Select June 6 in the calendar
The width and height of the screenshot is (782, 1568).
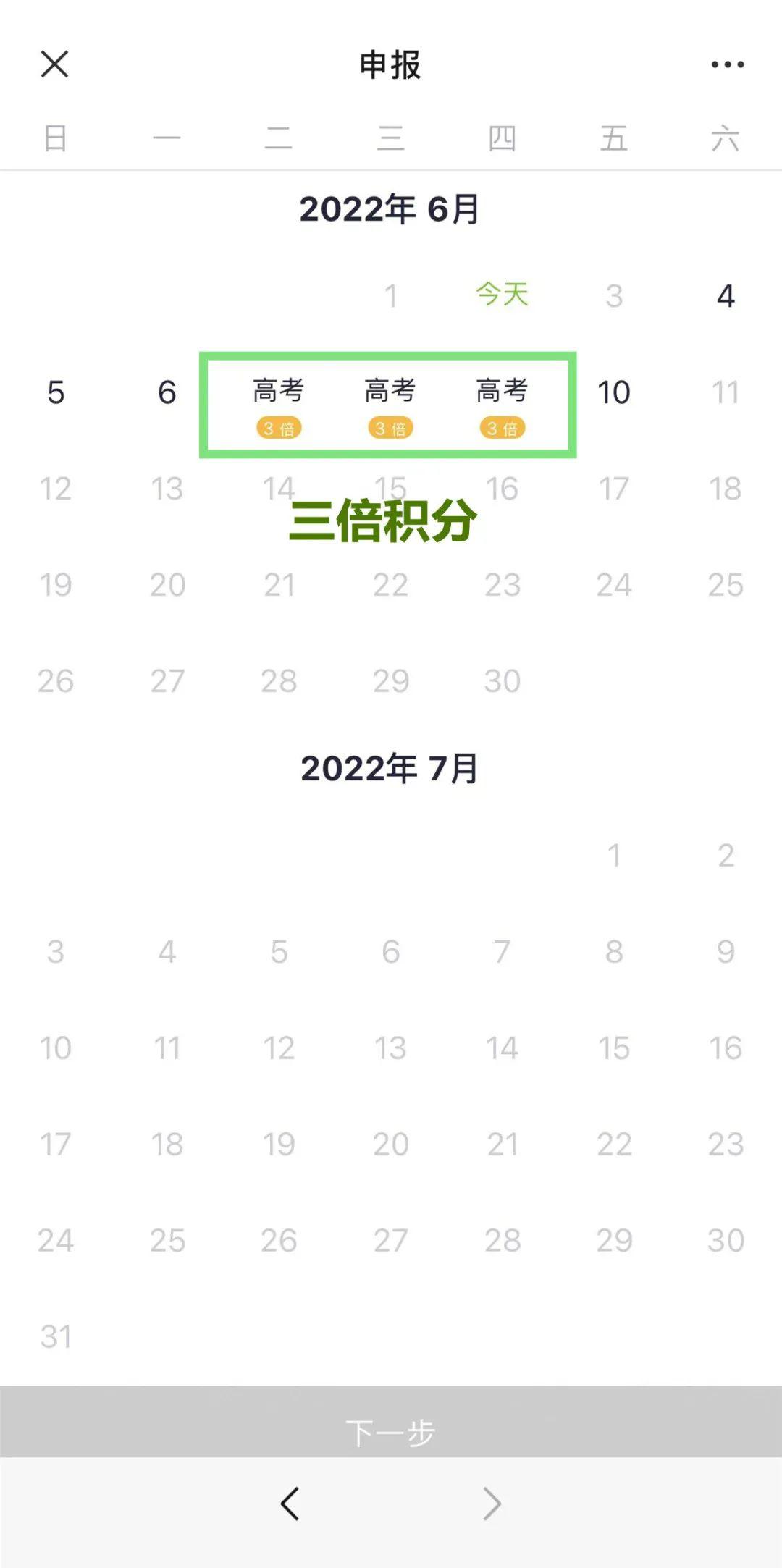pos(167,392)
